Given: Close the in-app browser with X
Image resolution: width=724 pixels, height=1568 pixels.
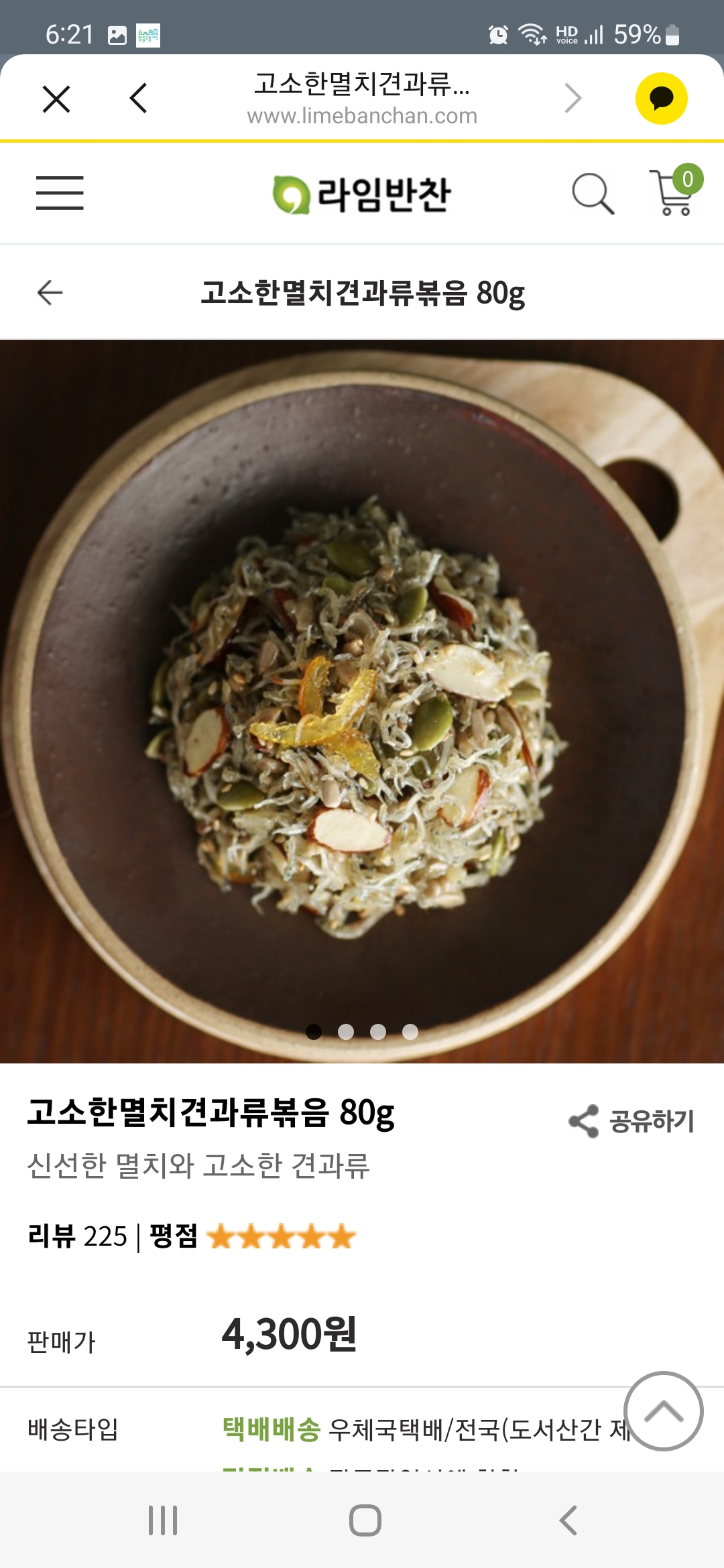Looking at the screenshot, I should (56, 99).
